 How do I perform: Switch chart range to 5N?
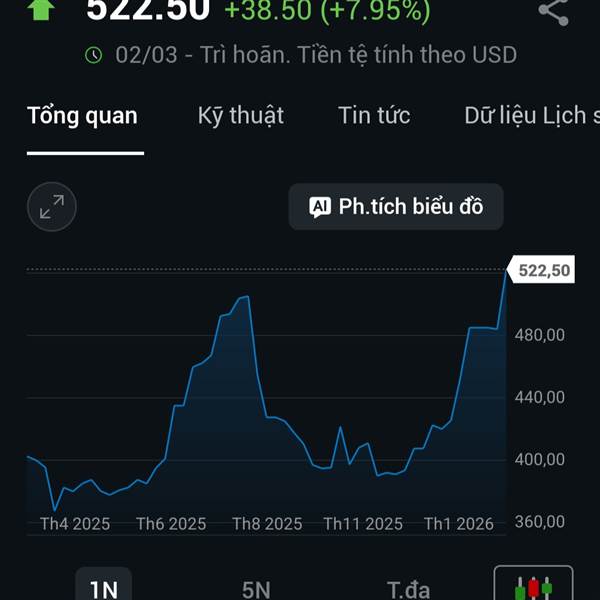point(256,586)
